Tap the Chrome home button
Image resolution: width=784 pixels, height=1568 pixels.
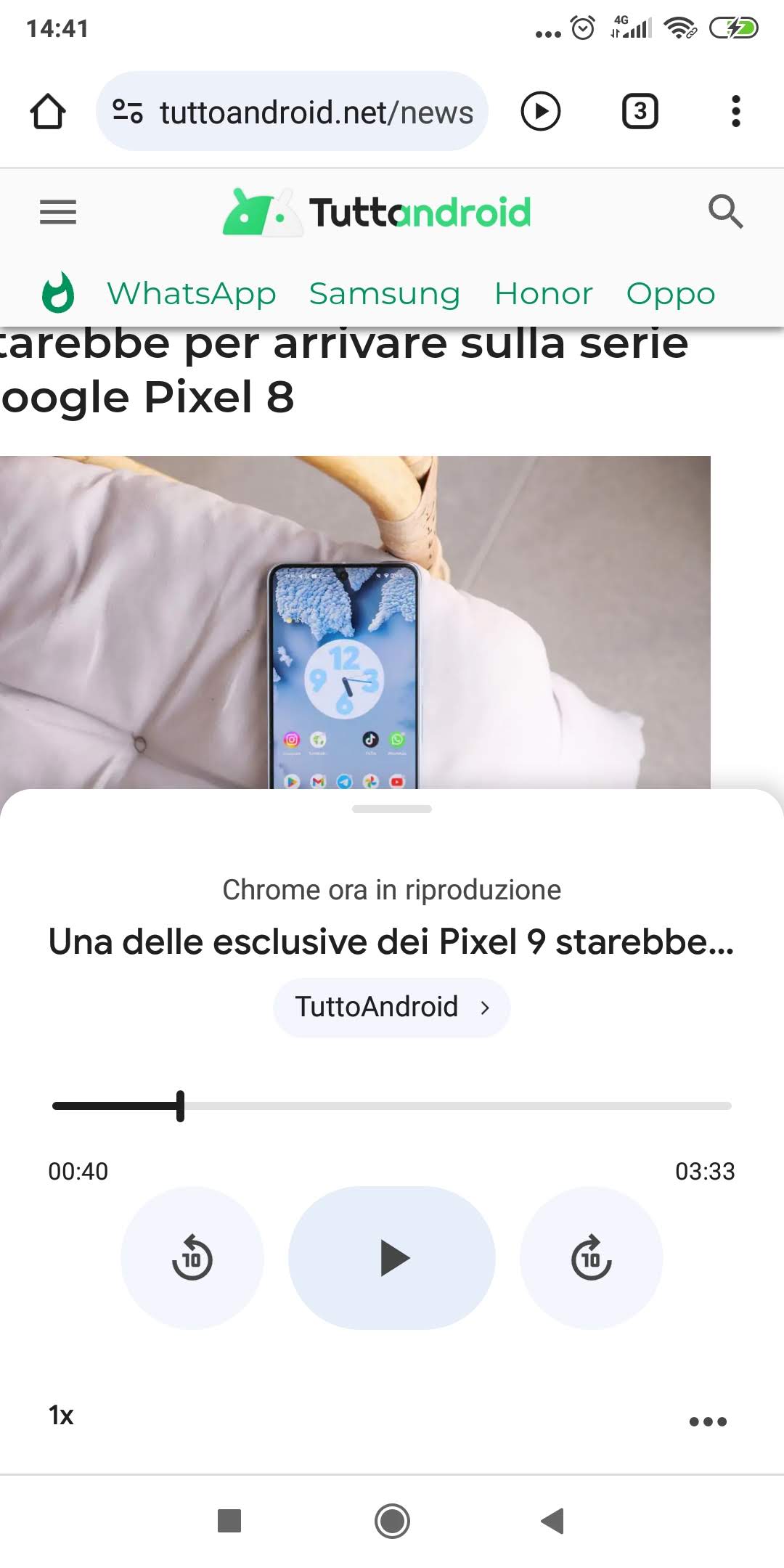point(48,112)
